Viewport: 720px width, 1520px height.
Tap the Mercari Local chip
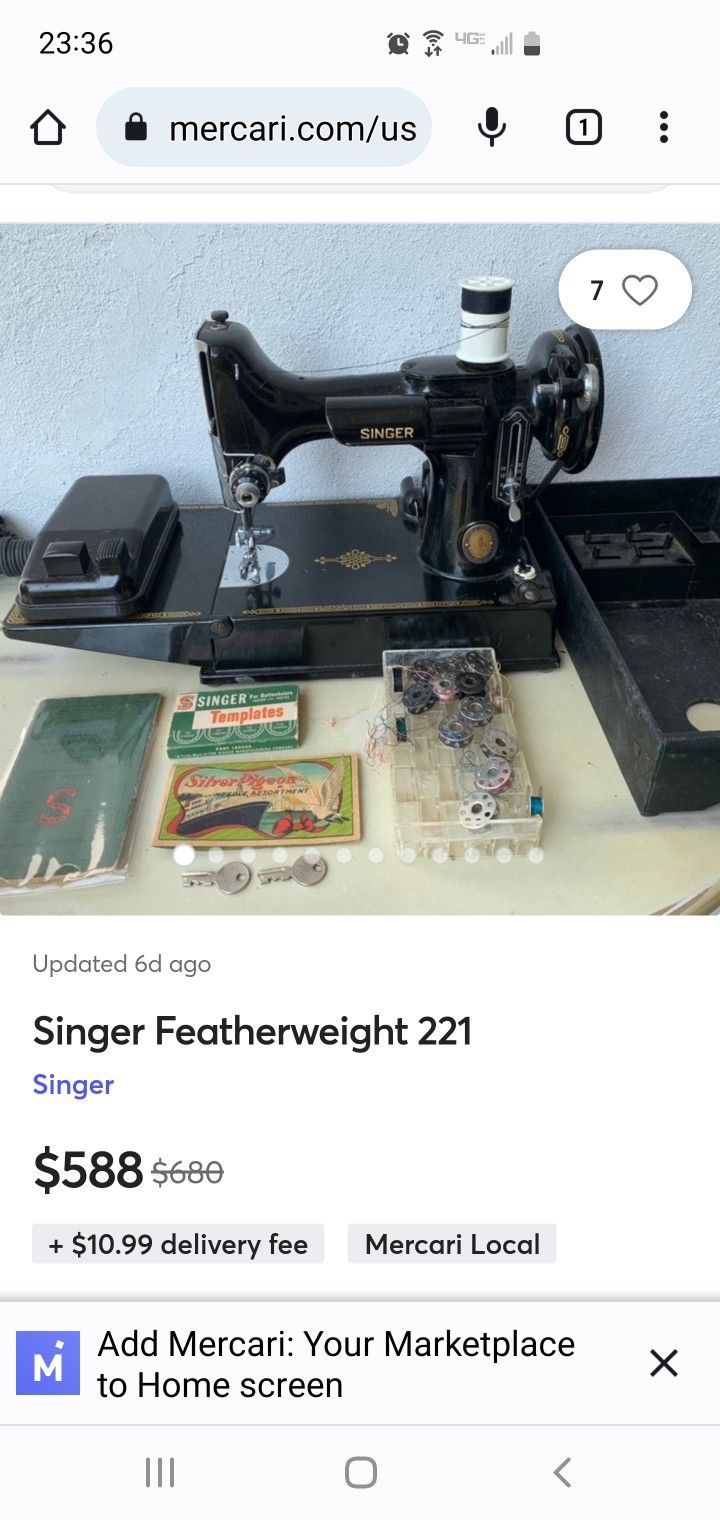pos(452,1244)
